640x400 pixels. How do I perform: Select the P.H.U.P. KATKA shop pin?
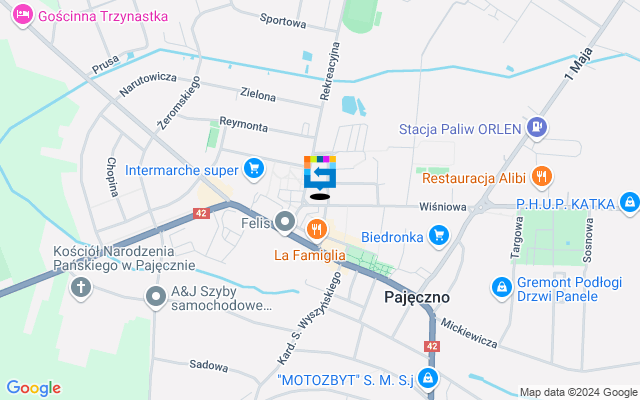628,203
